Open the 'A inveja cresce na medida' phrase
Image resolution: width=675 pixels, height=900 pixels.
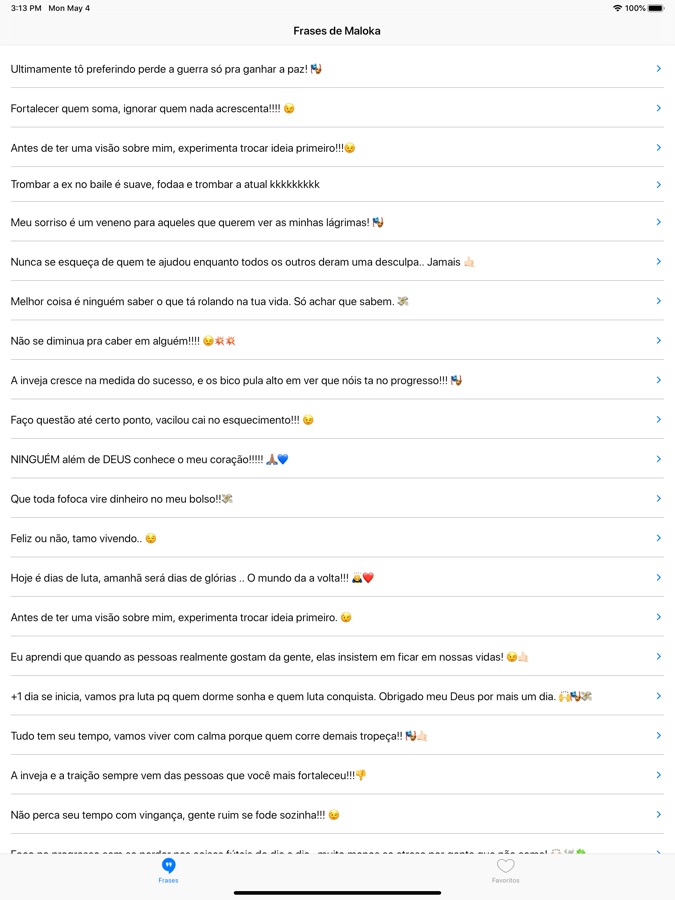[x=337, y=380]
